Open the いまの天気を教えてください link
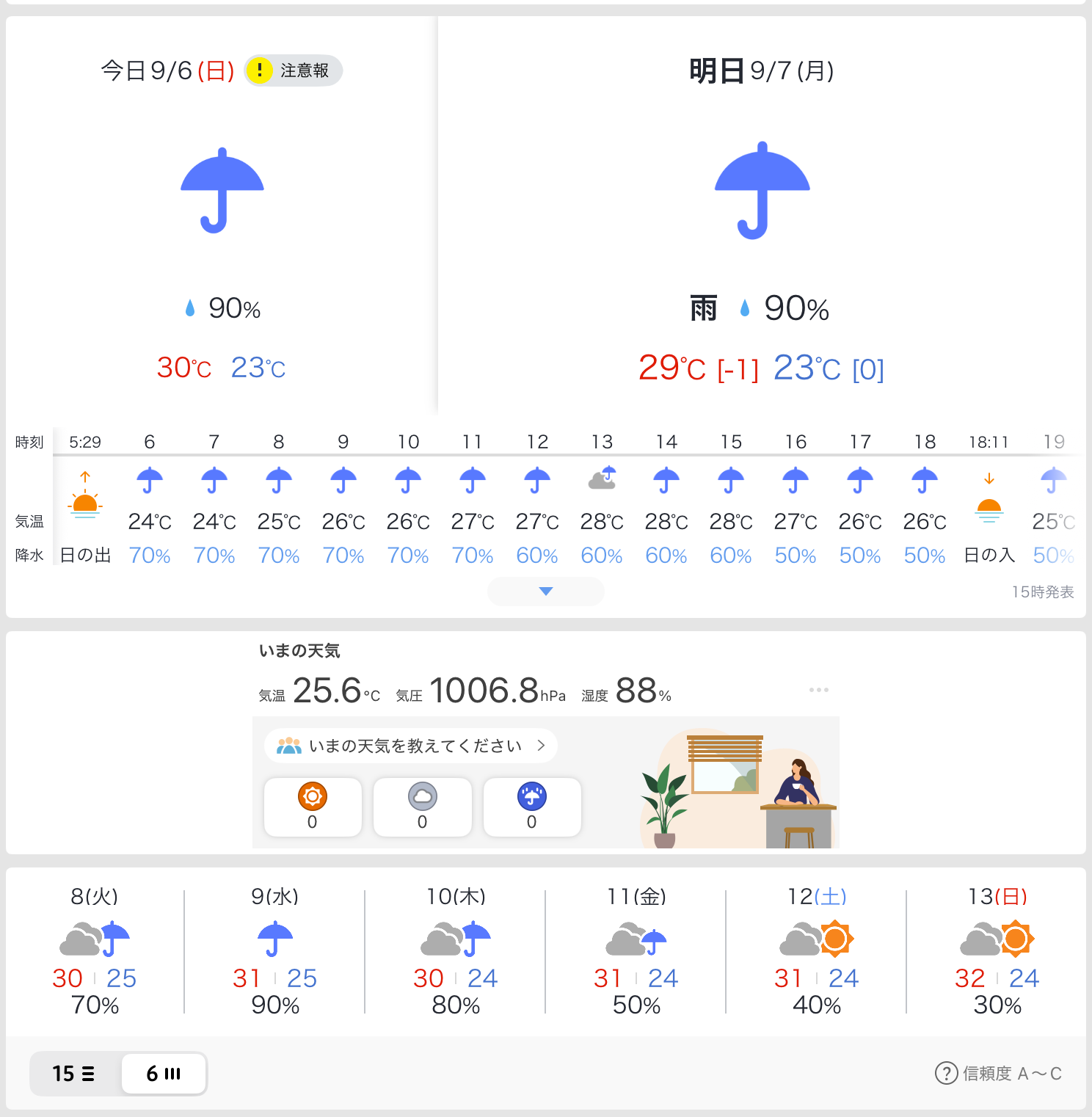 [411, 746]
